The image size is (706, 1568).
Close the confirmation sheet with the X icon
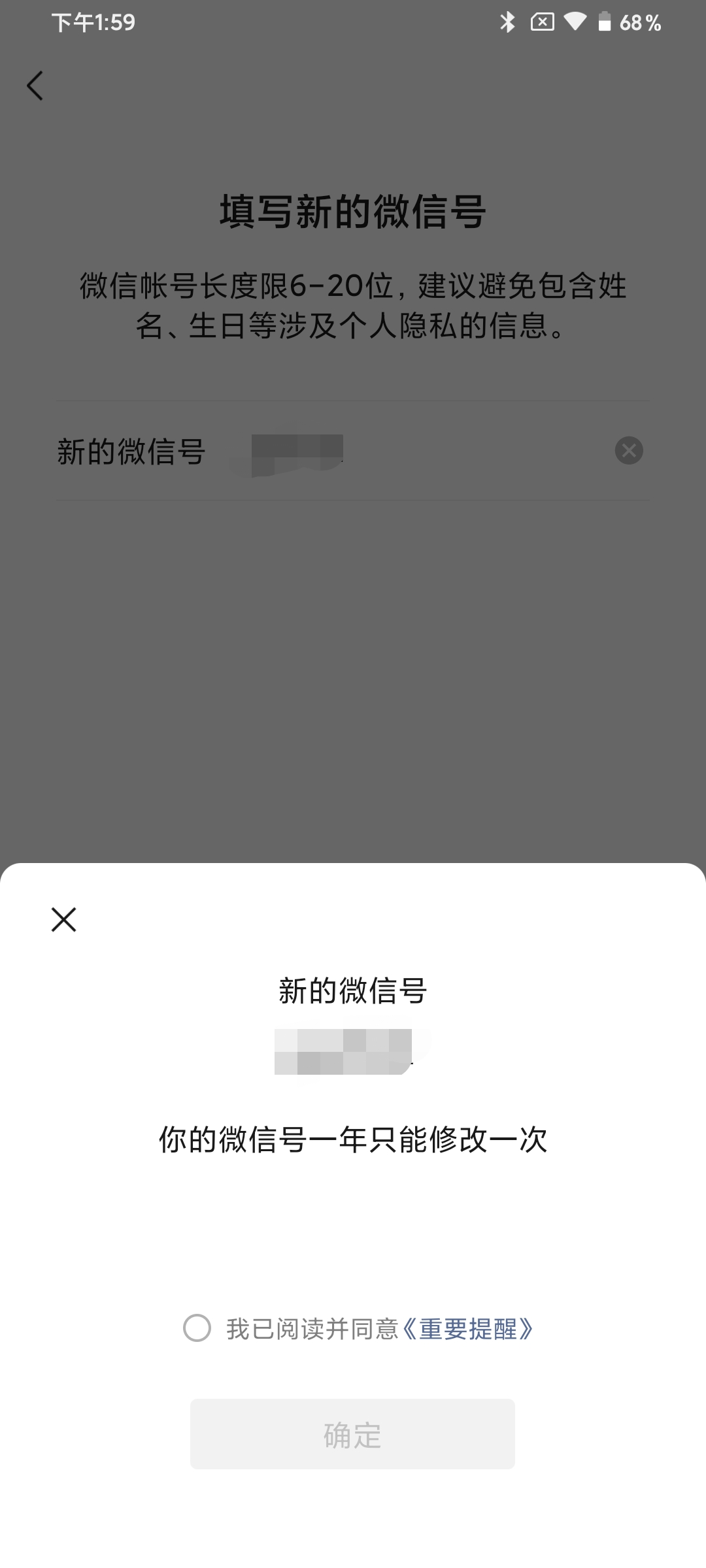point(63,919)
